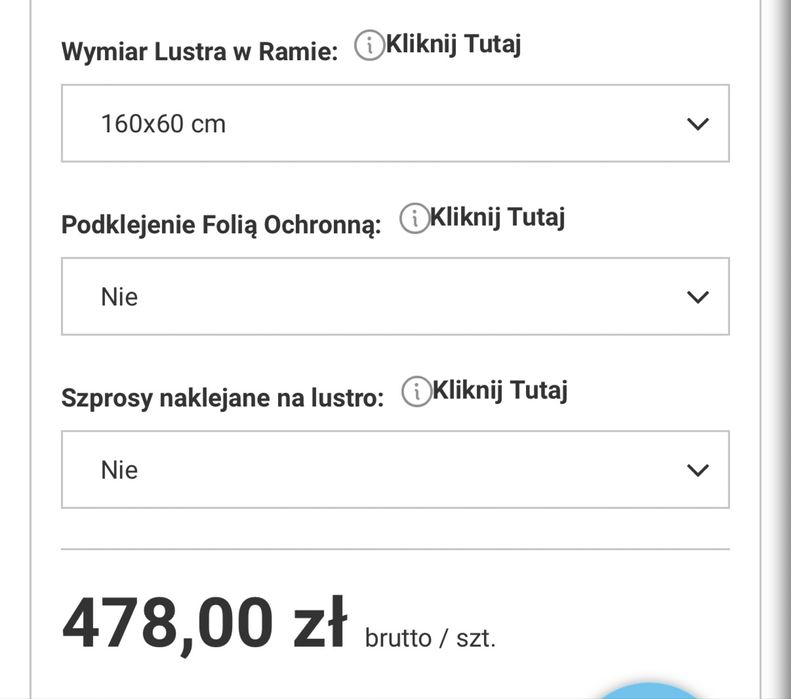Expand the Podklejenie Folią Ochronną dropdown
Screen dimensions: 791x699
(x=395, y=297)
